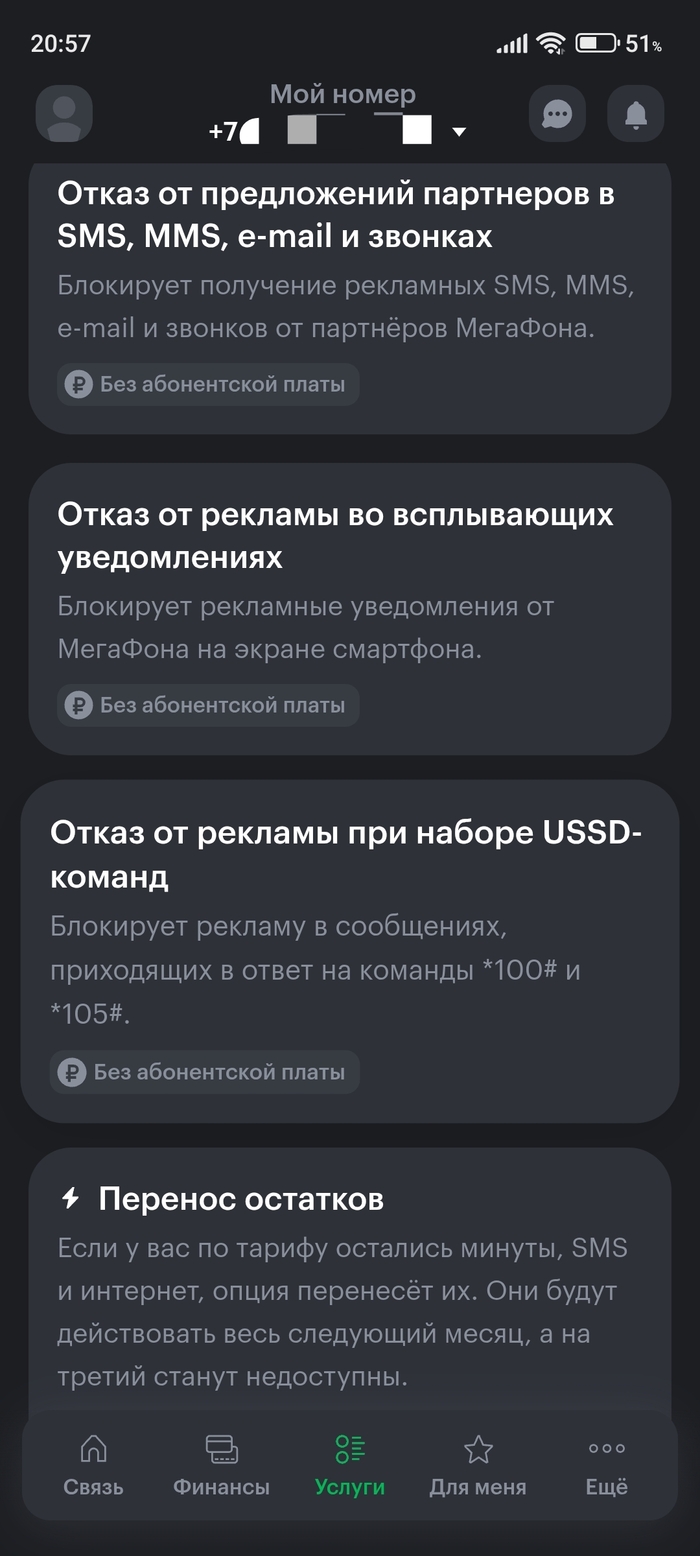Open Отказ от рекламы во всплывающих уведомлениях
Viewport: 700px width, 1556px height.
pos(349,608)
